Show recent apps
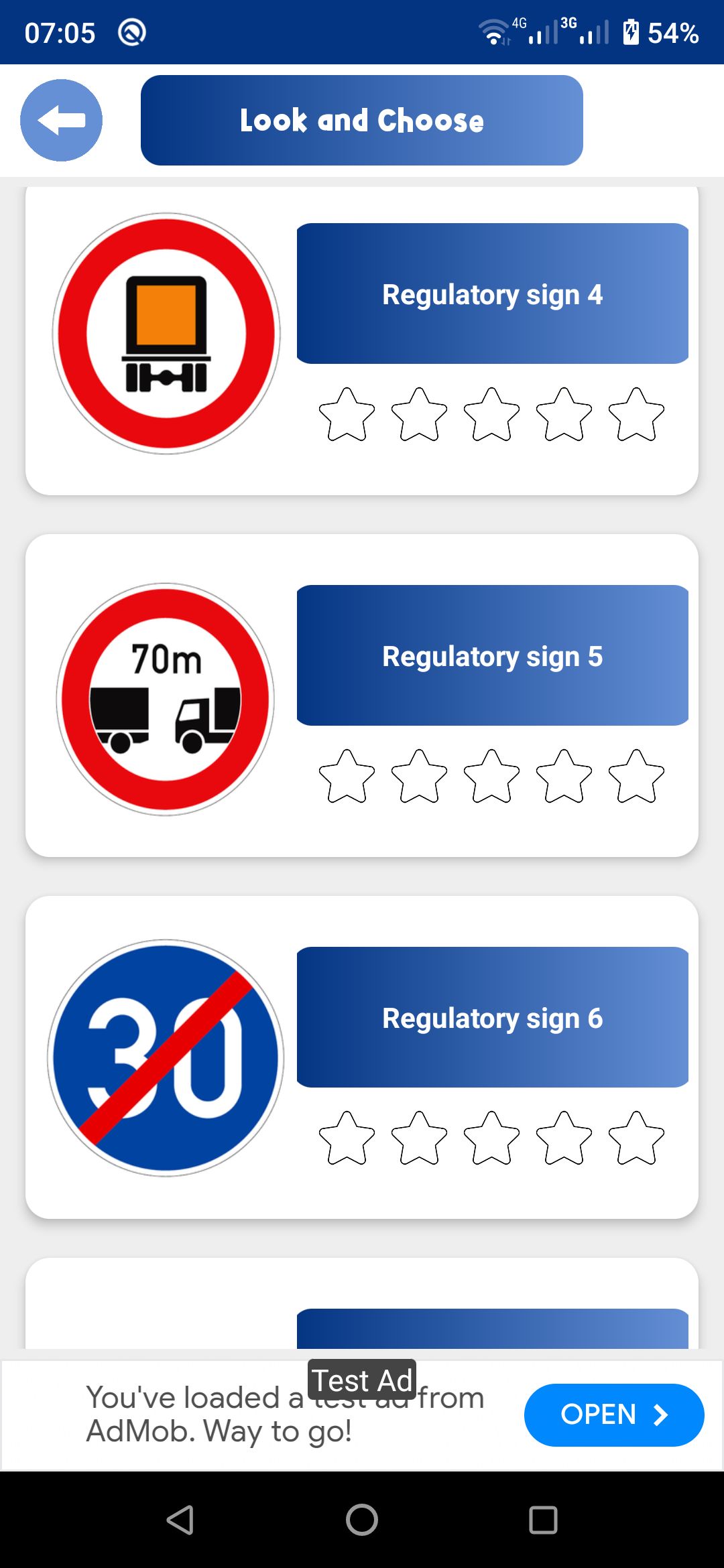724x1568 pixels. (x=543, y=1519)
